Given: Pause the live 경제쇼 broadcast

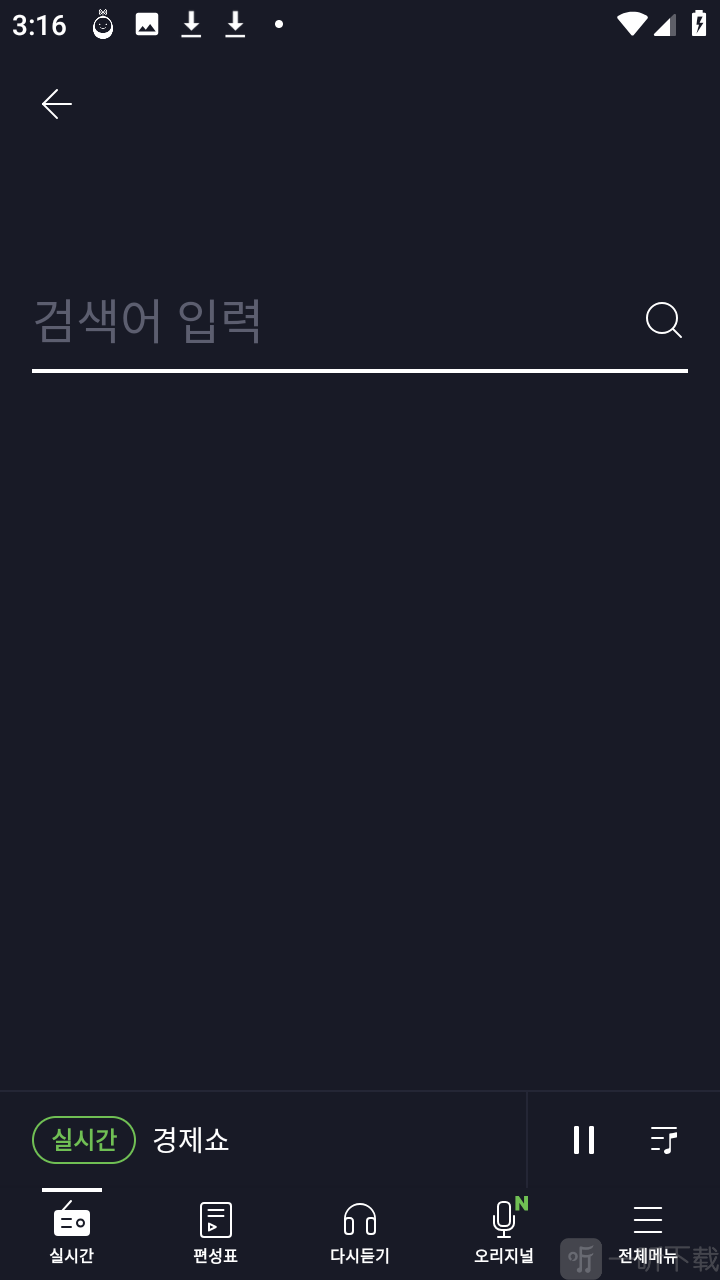Looking at the screenshot, I should (584, 1140).
